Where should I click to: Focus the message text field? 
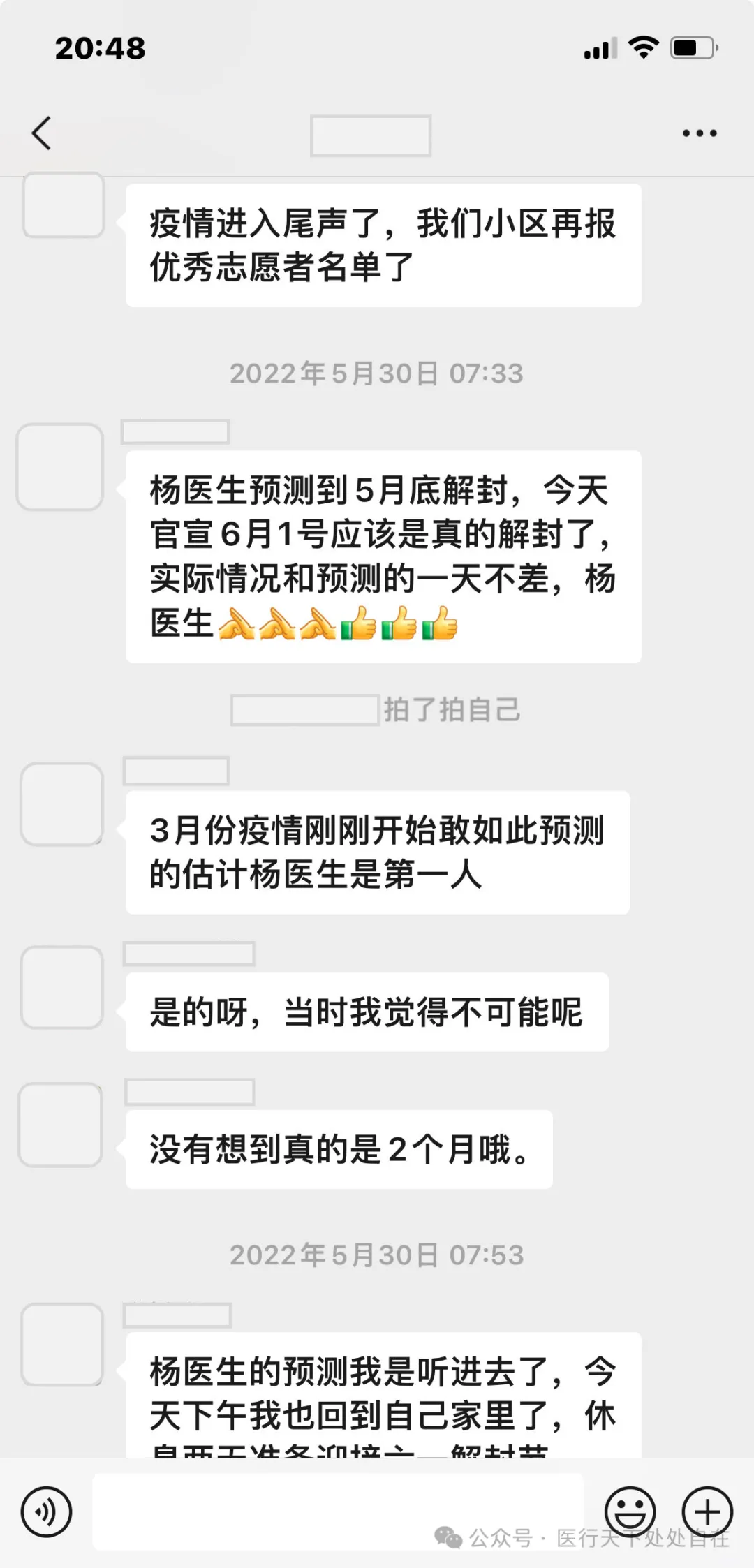[338, 1511]
